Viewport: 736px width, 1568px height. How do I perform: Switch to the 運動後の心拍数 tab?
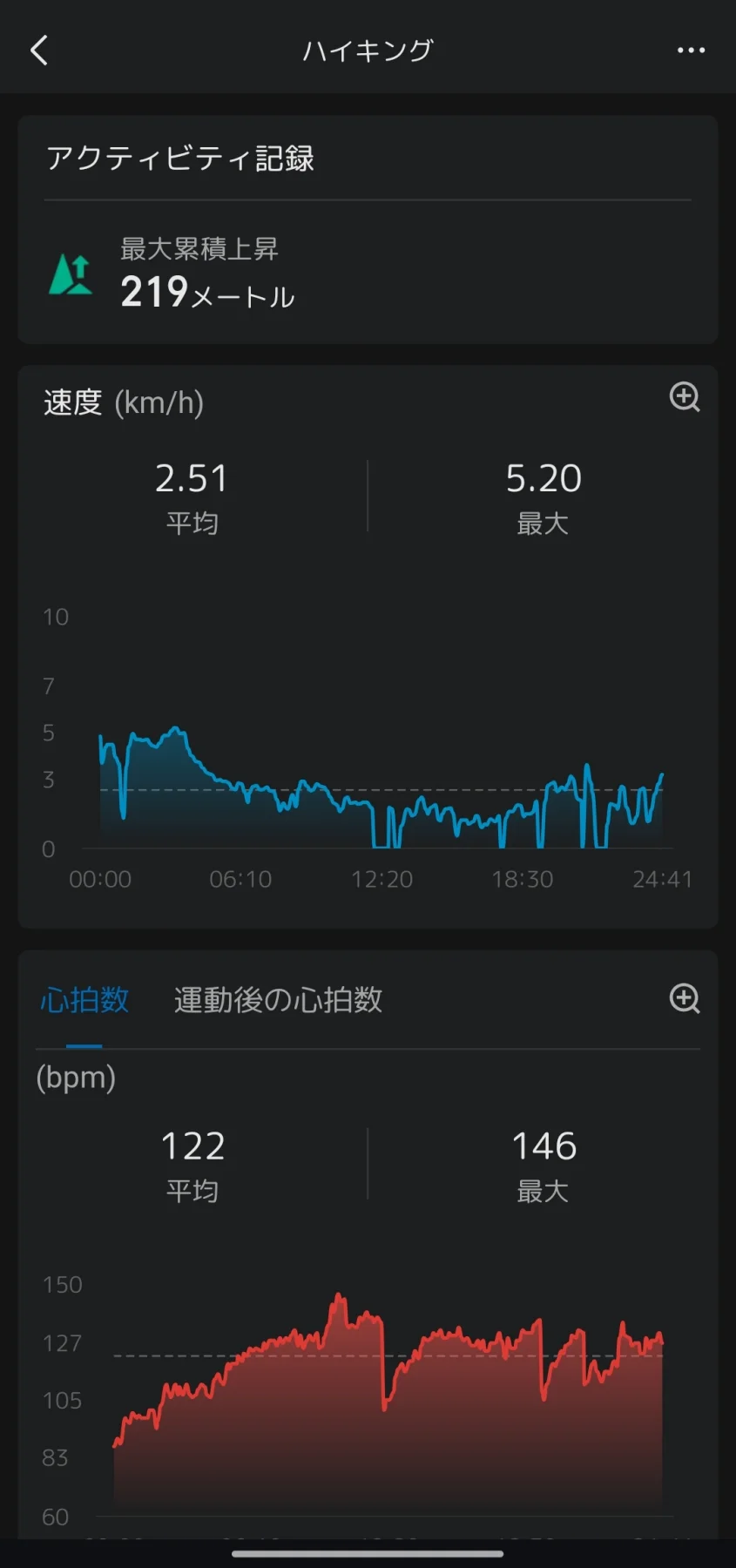coord(278,1000)
